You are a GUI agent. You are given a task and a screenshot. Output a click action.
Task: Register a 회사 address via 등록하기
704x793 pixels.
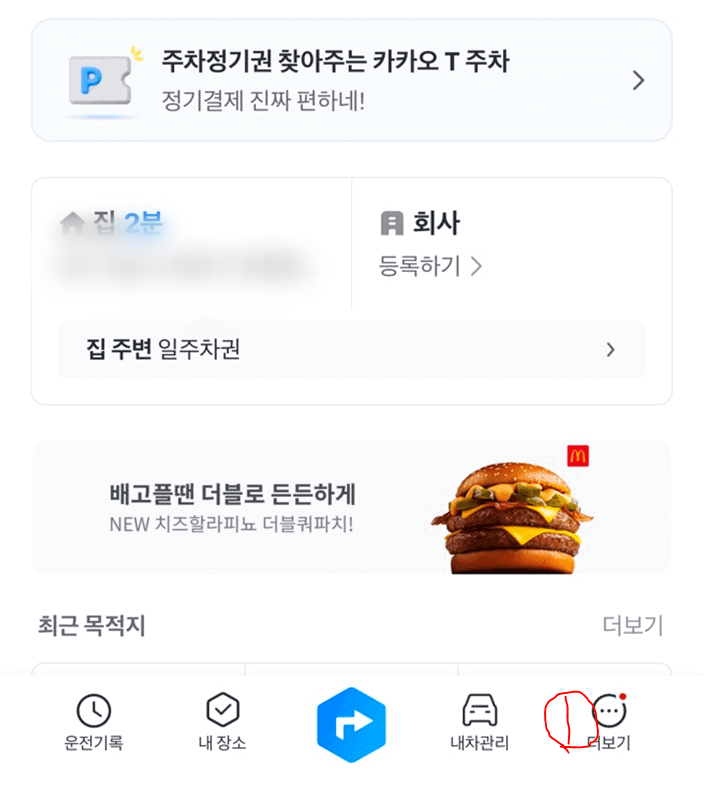pos(430,266)
